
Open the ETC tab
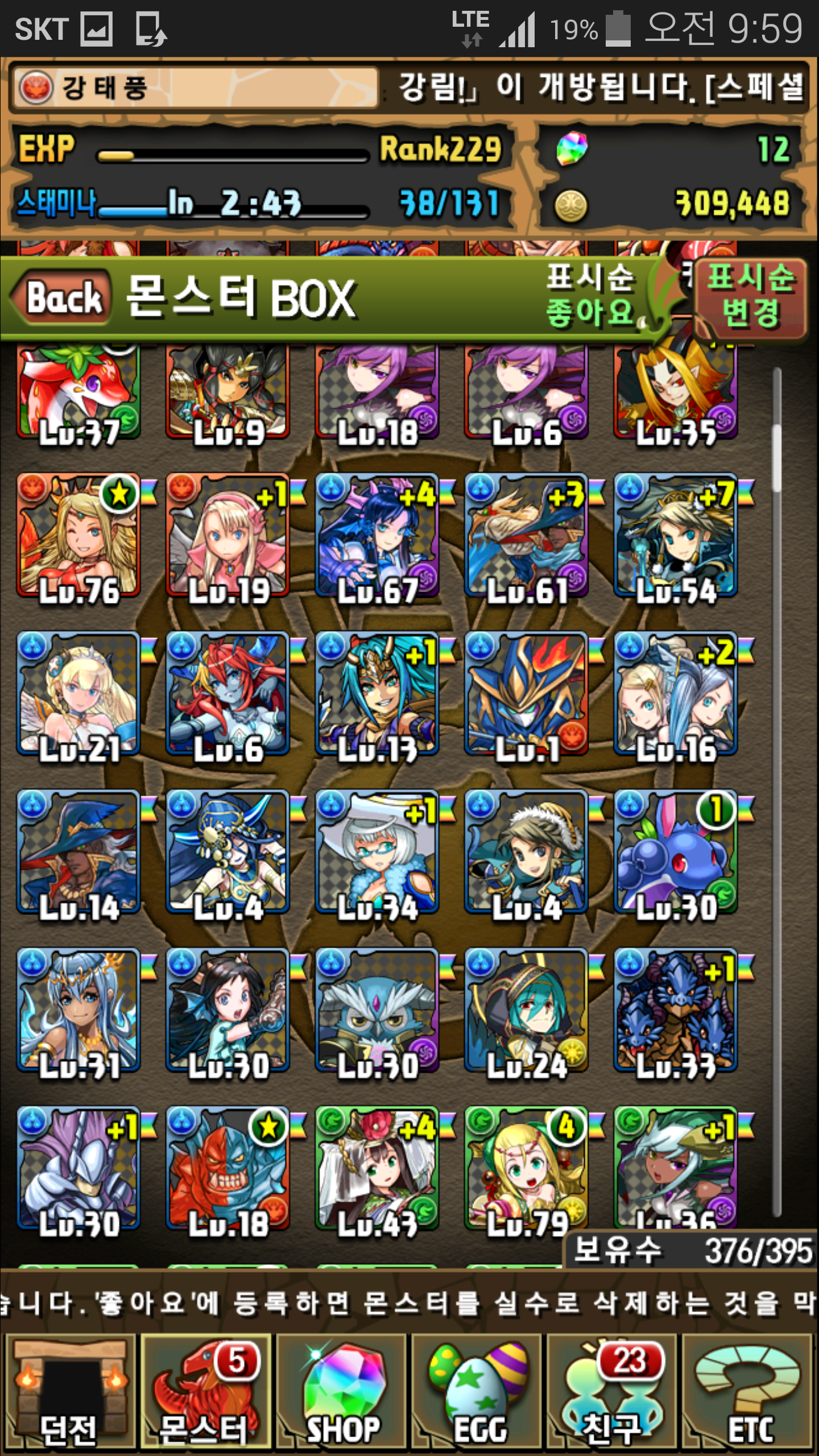[x=748, y=1393]
